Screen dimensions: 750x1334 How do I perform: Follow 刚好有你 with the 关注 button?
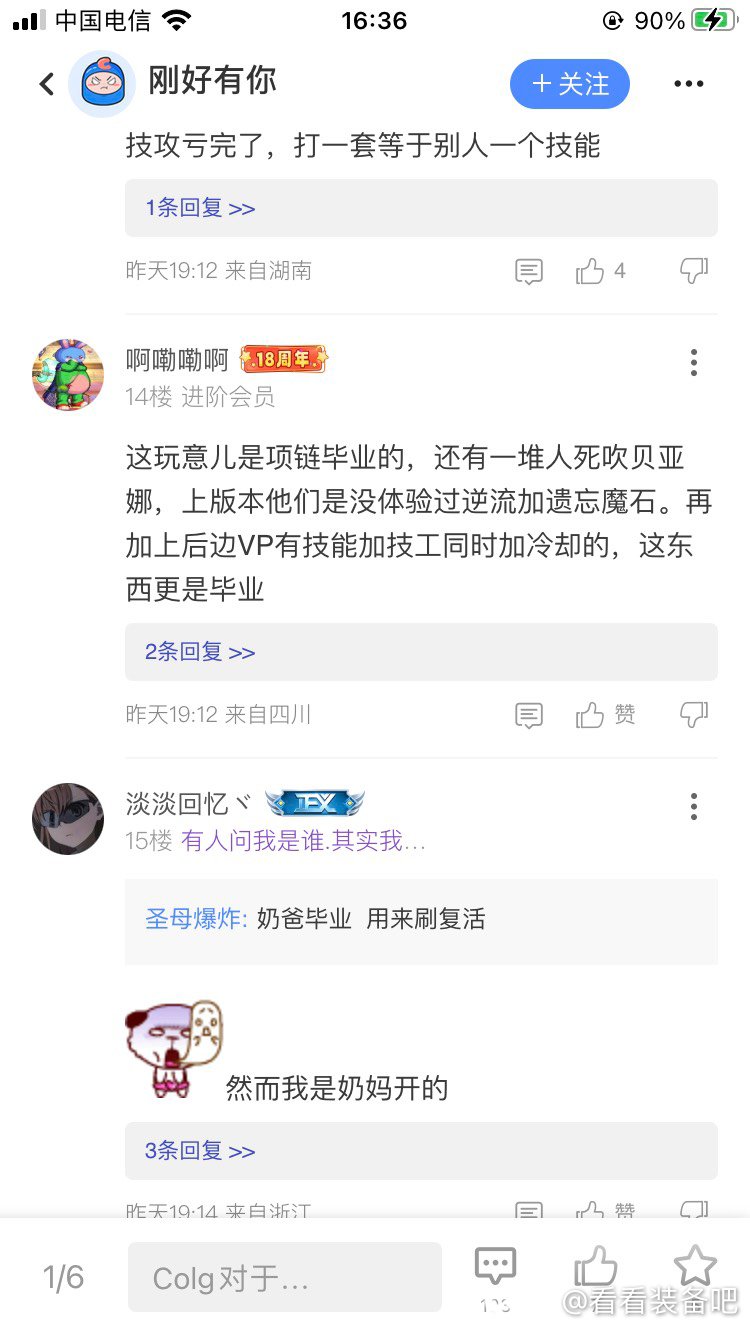pyautogui.click(x=569, y=84)
